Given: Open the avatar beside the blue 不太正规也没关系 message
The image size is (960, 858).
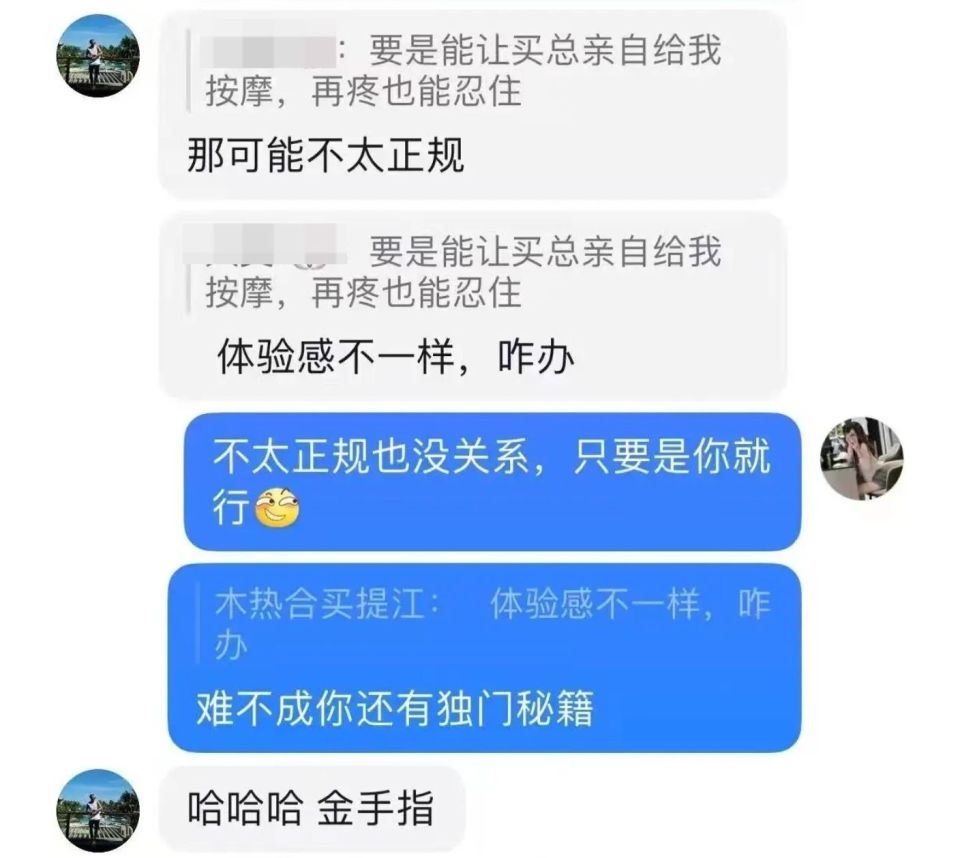Looking at the screenshot, I should click(861, 458).
